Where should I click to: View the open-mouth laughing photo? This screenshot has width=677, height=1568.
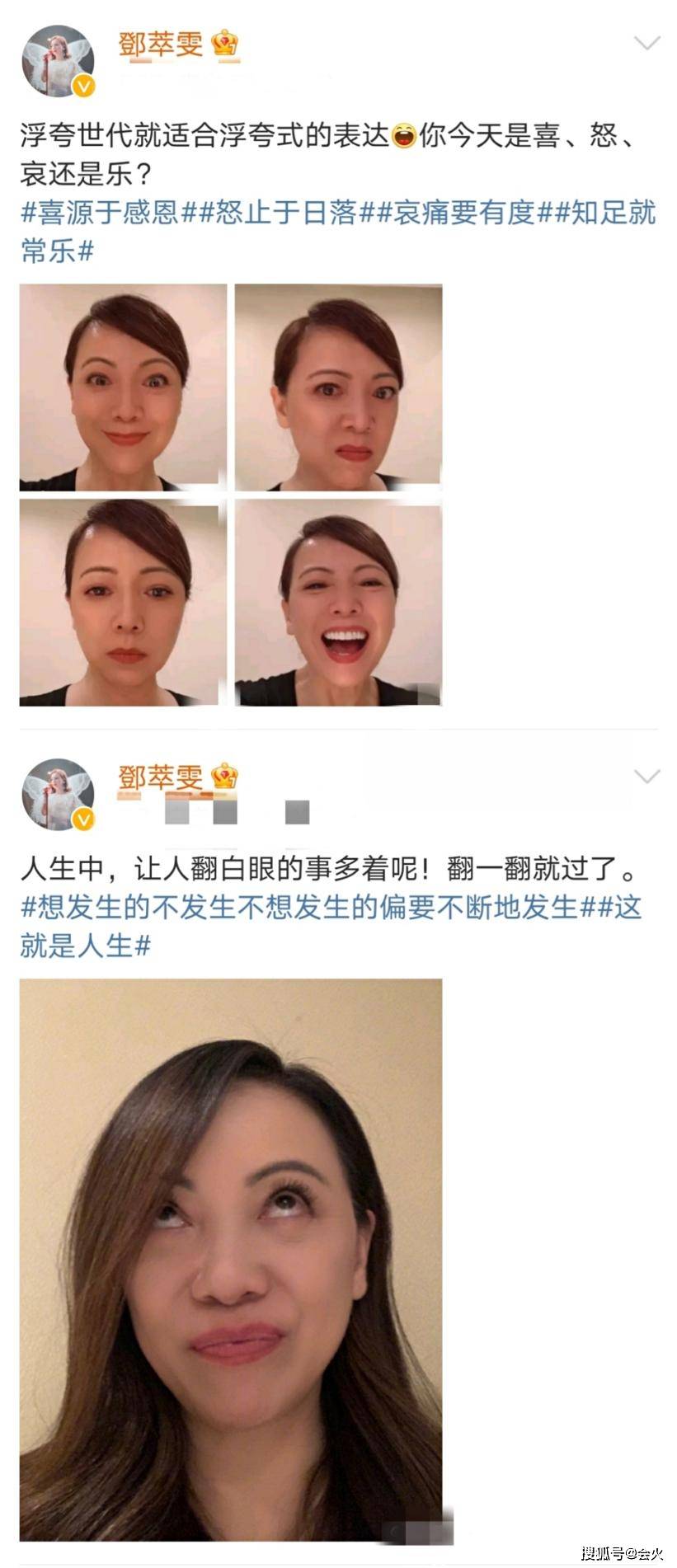[x=338, y=602]
